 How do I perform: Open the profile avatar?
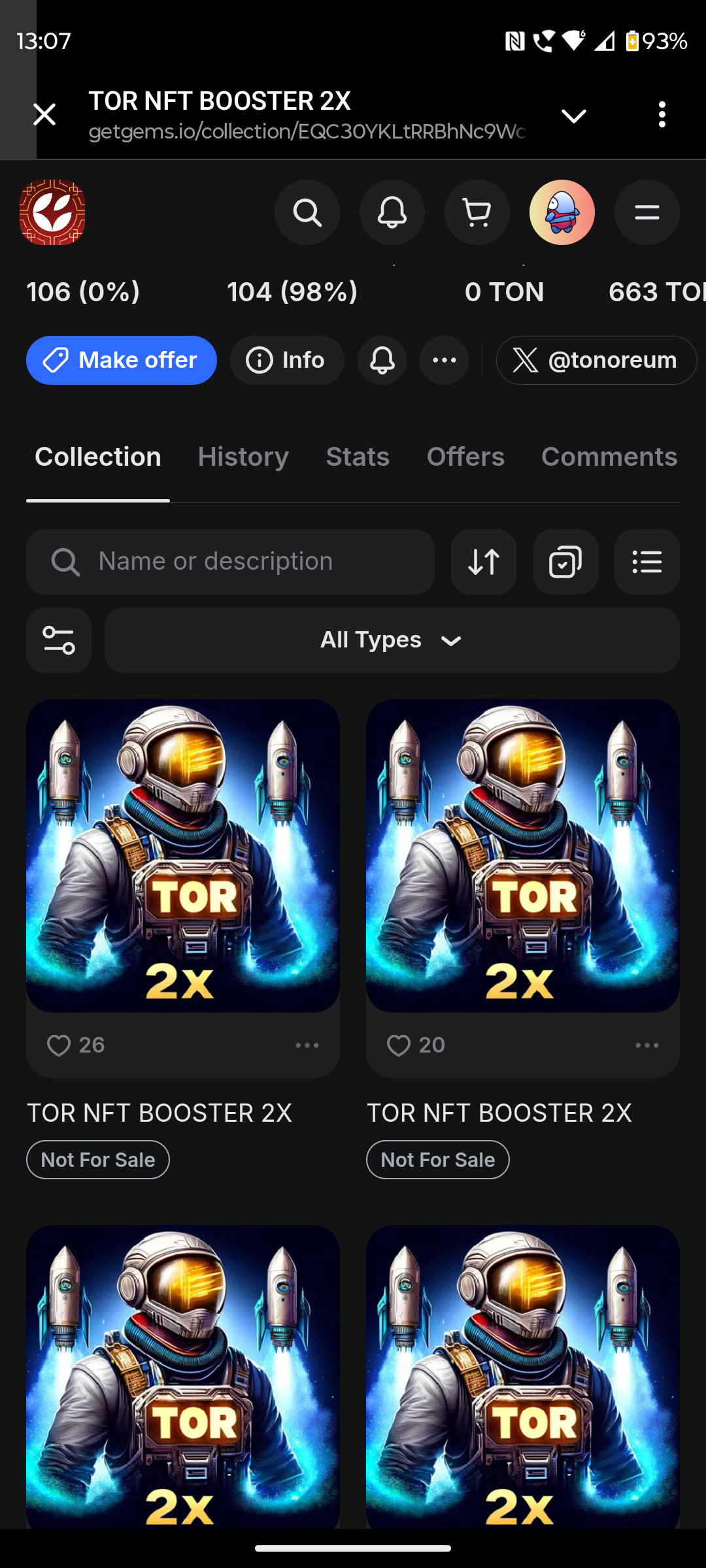(562, 212)
